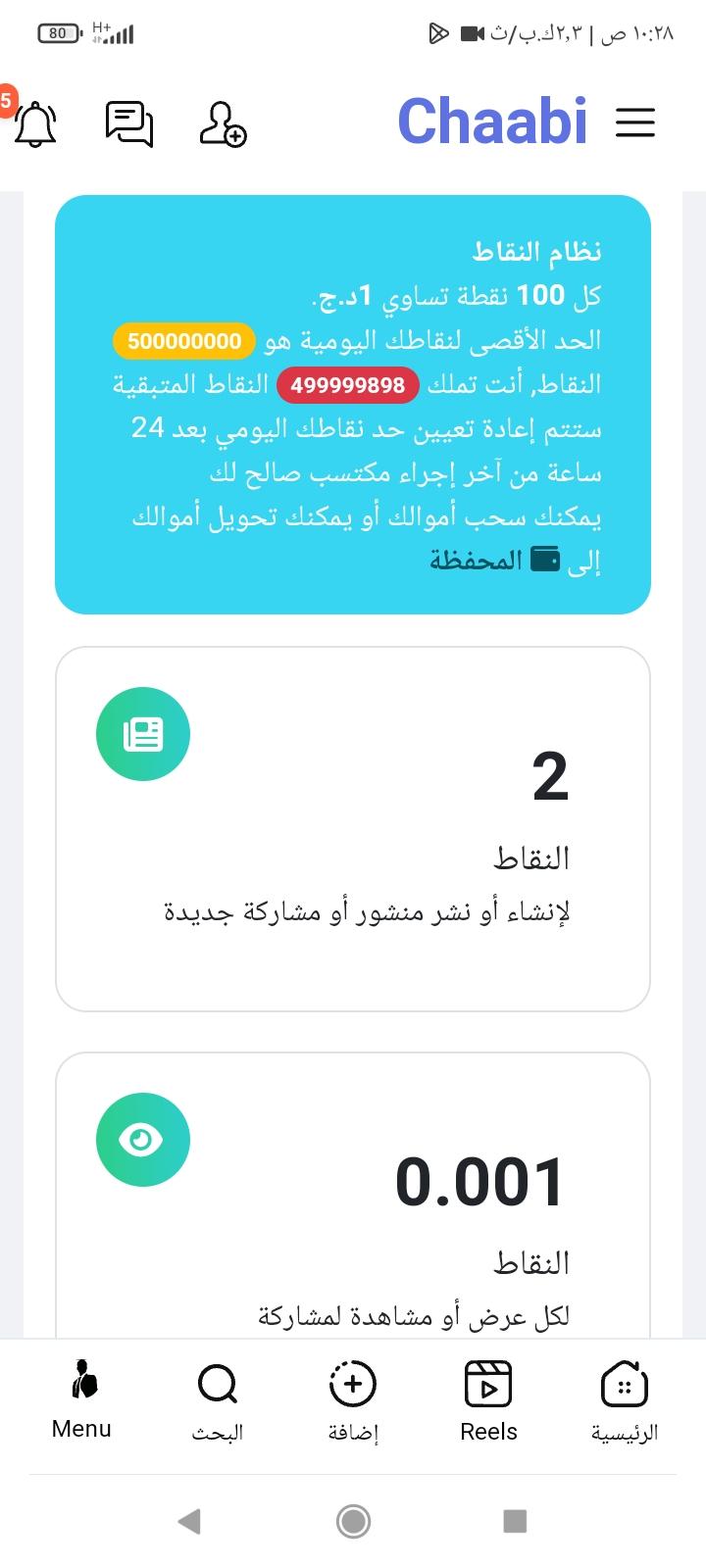Tap the system back button
The image size is (706, 1568).
pos(189,1521)
